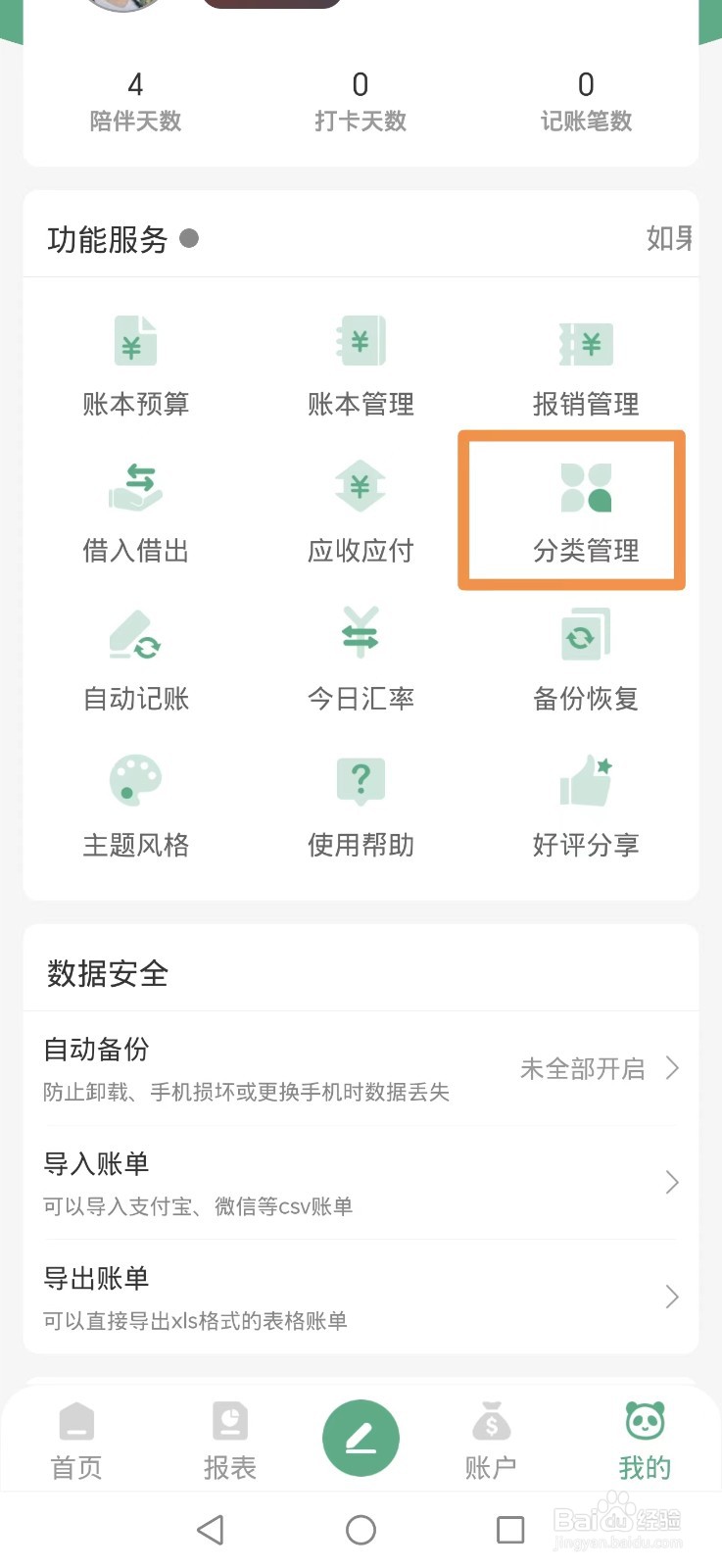Screen dimensions: 722x1568
Task: Open 未全部开启 backup status chevron
Action: click(x=672, y=1068)
